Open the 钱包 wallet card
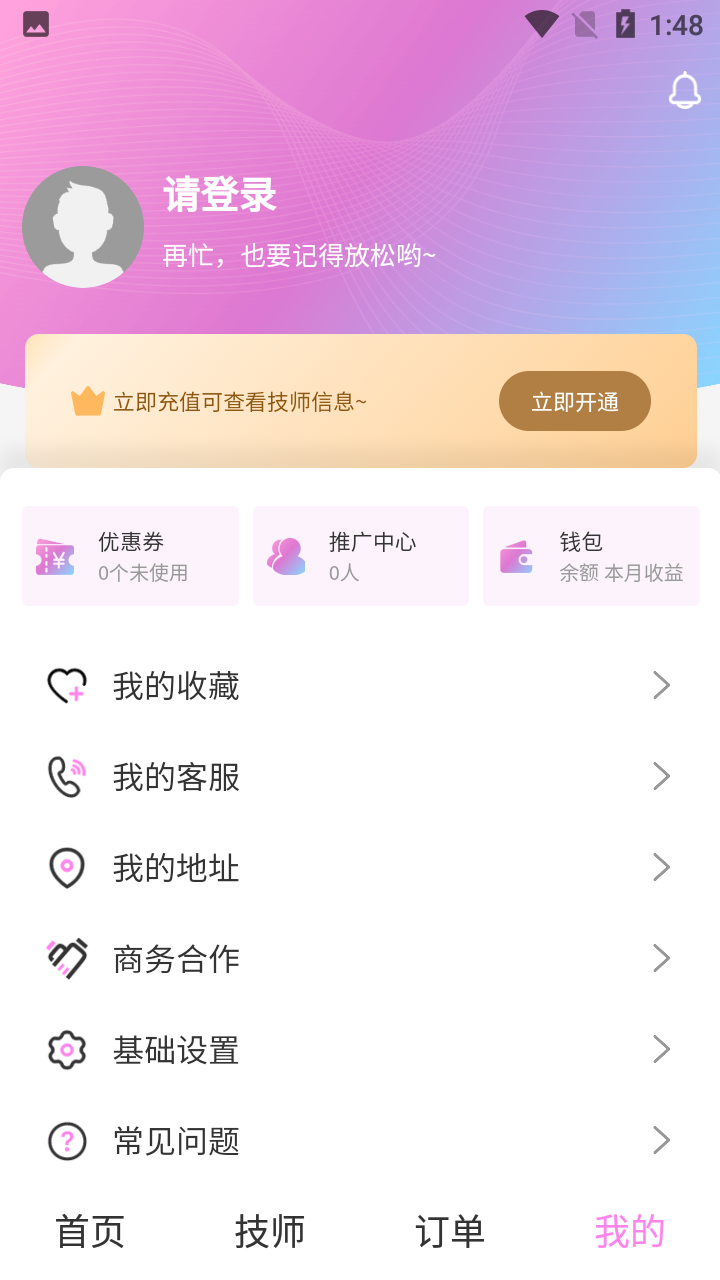This screenshot has height=1280, width=720. [591, 556]
